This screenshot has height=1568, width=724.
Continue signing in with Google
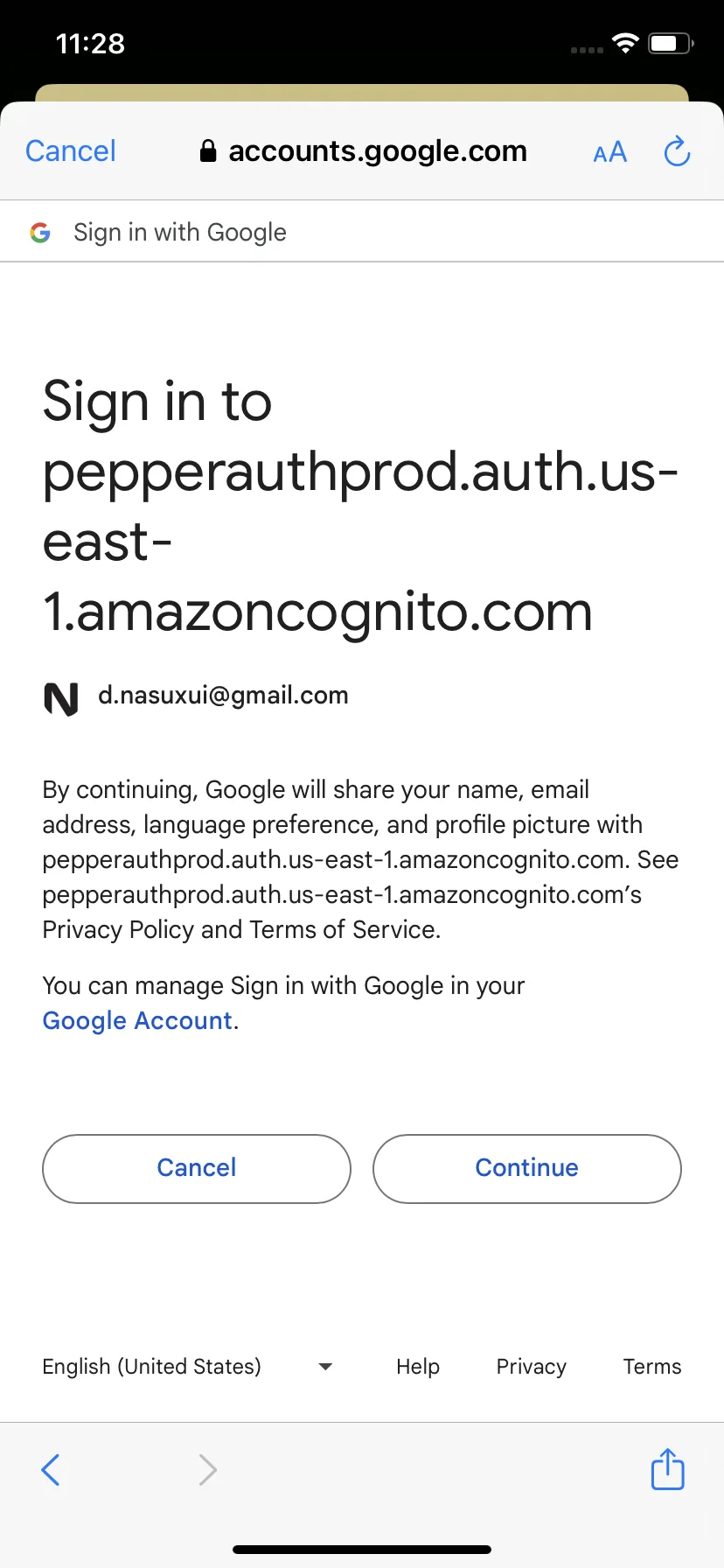526,1168
